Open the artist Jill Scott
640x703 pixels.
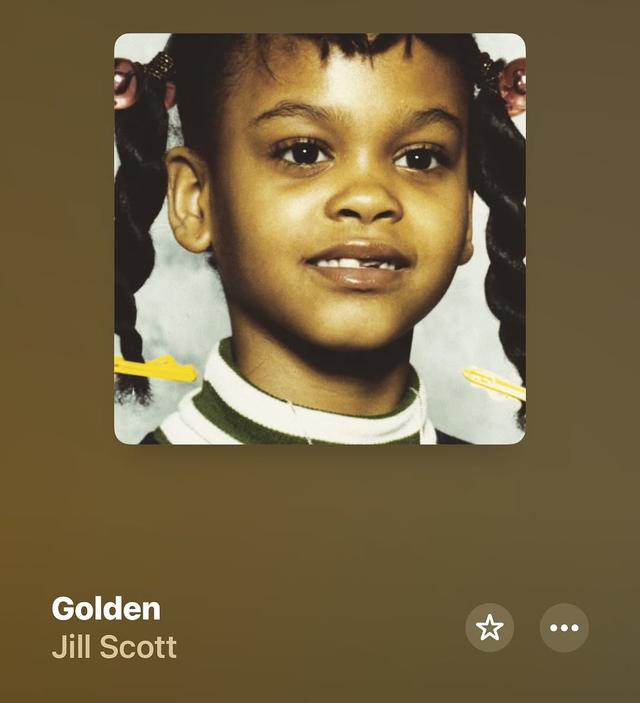pos(114,647)
